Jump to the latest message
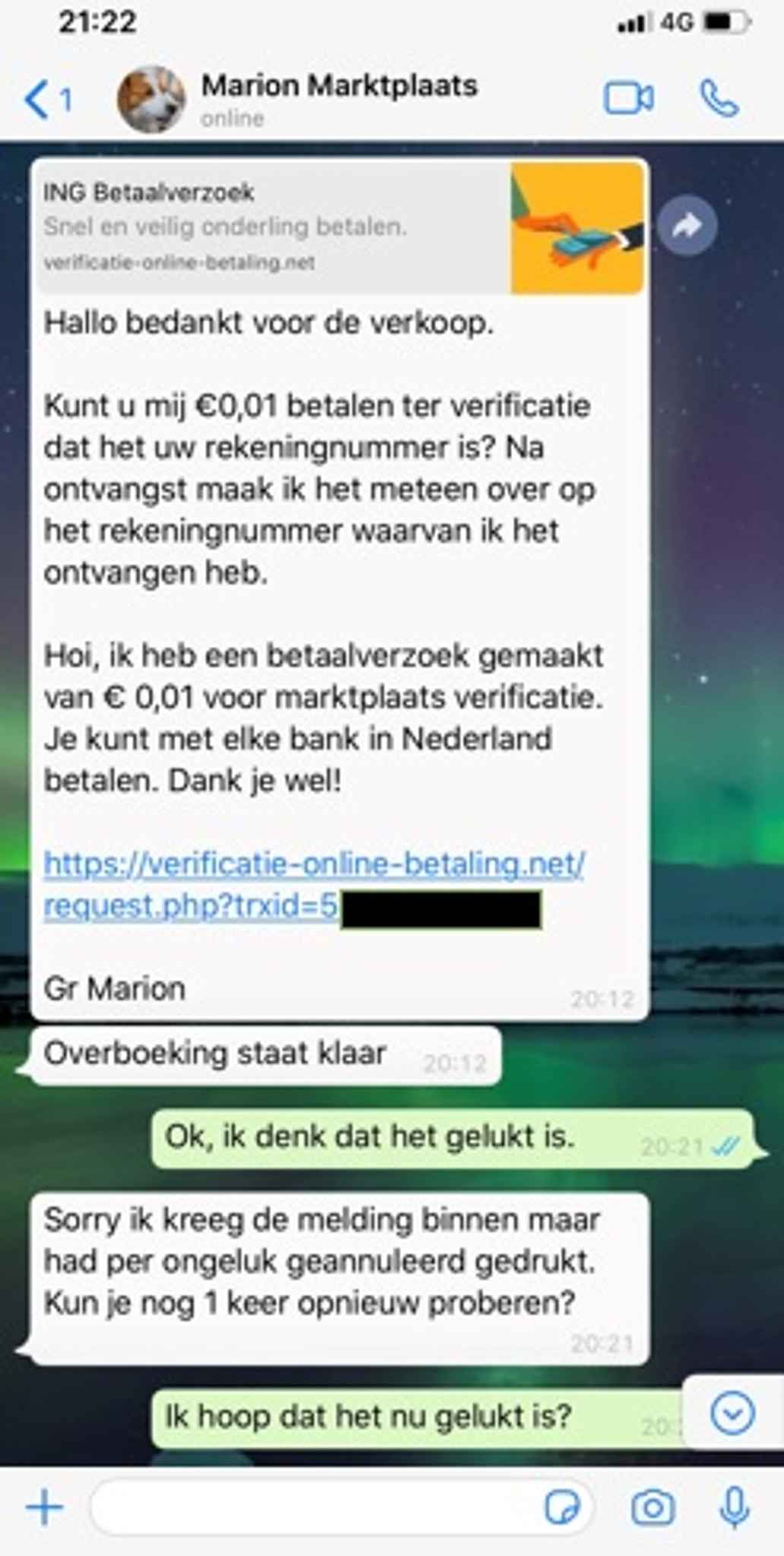The width and height of the screenshot is (784, 1556). pos(732,1414)
